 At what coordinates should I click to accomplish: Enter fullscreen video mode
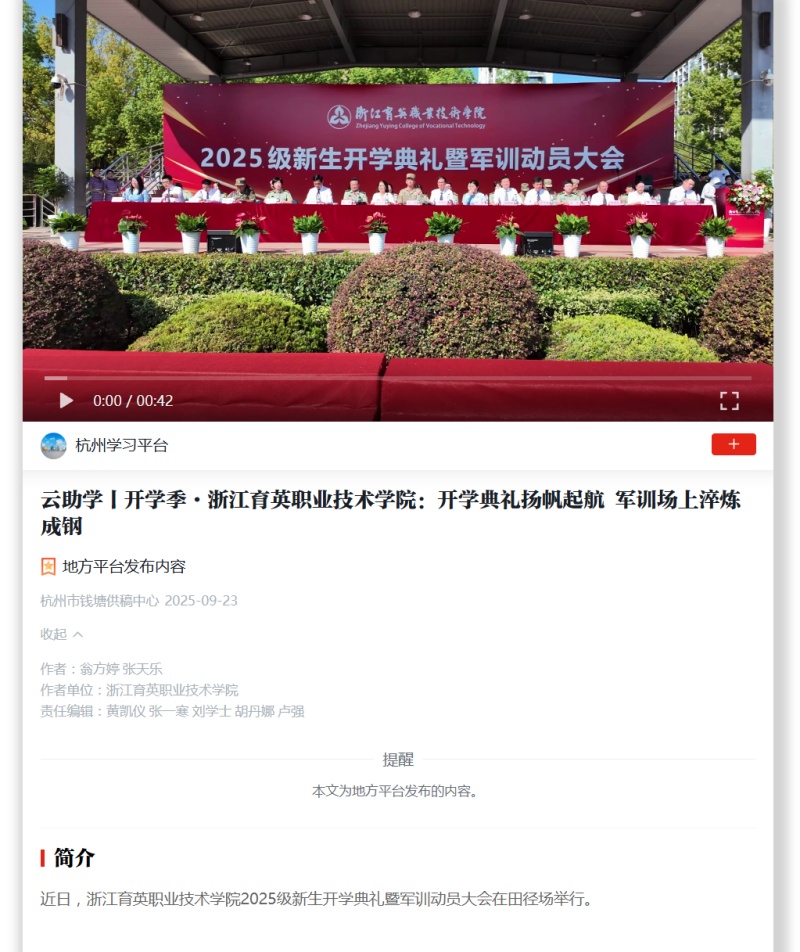click(729, 401)
